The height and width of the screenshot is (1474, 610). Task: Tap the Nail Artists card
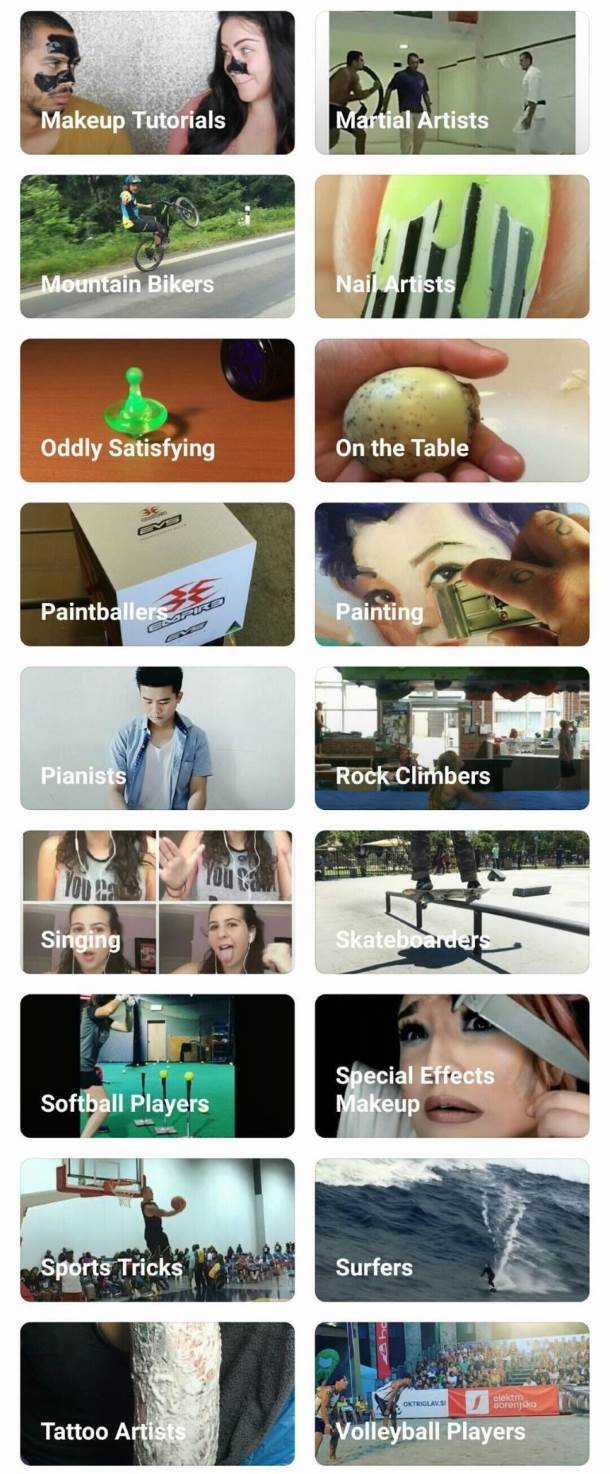click(452, 247)
